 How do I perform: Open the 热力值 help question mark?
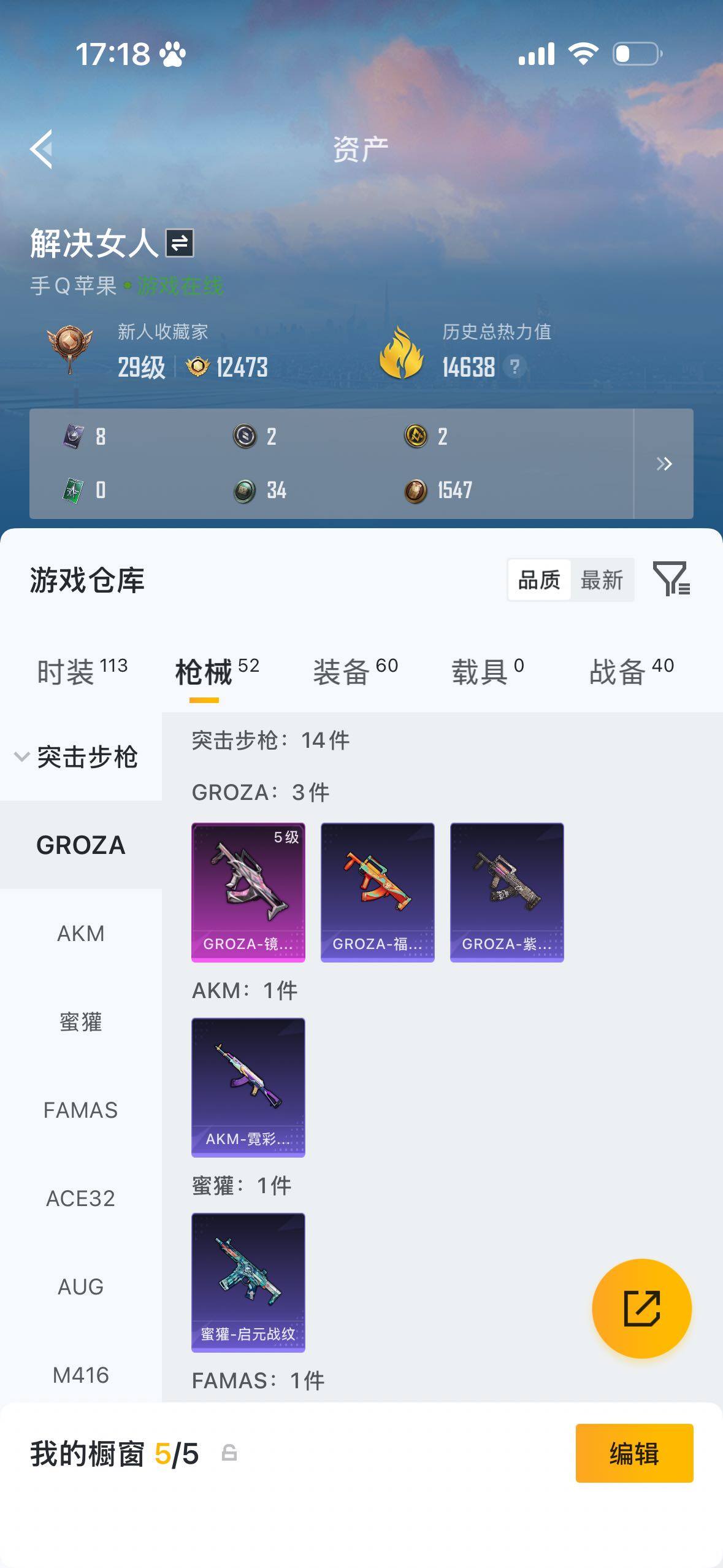point(514,367)
